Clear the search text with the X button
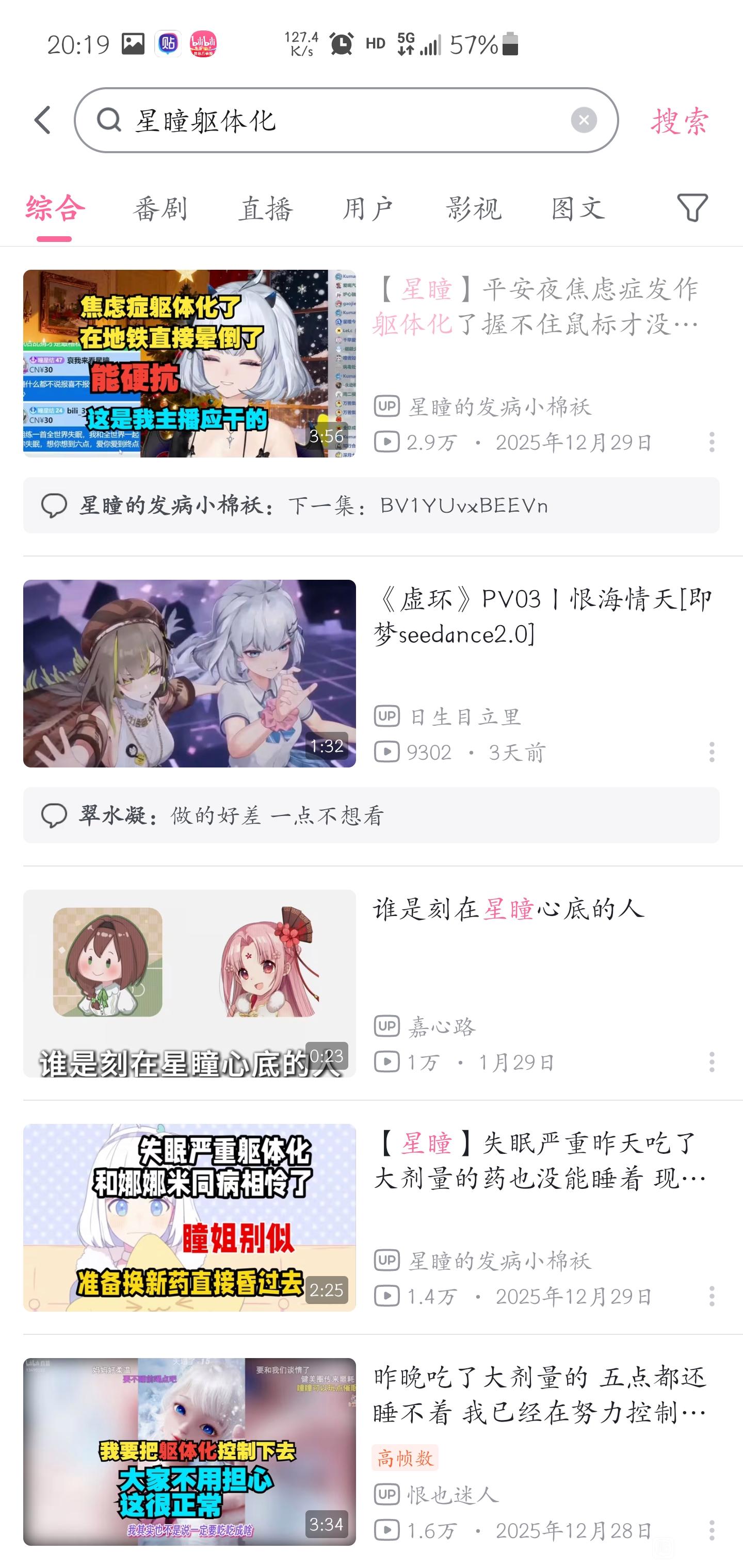 (x=584, y=120)
